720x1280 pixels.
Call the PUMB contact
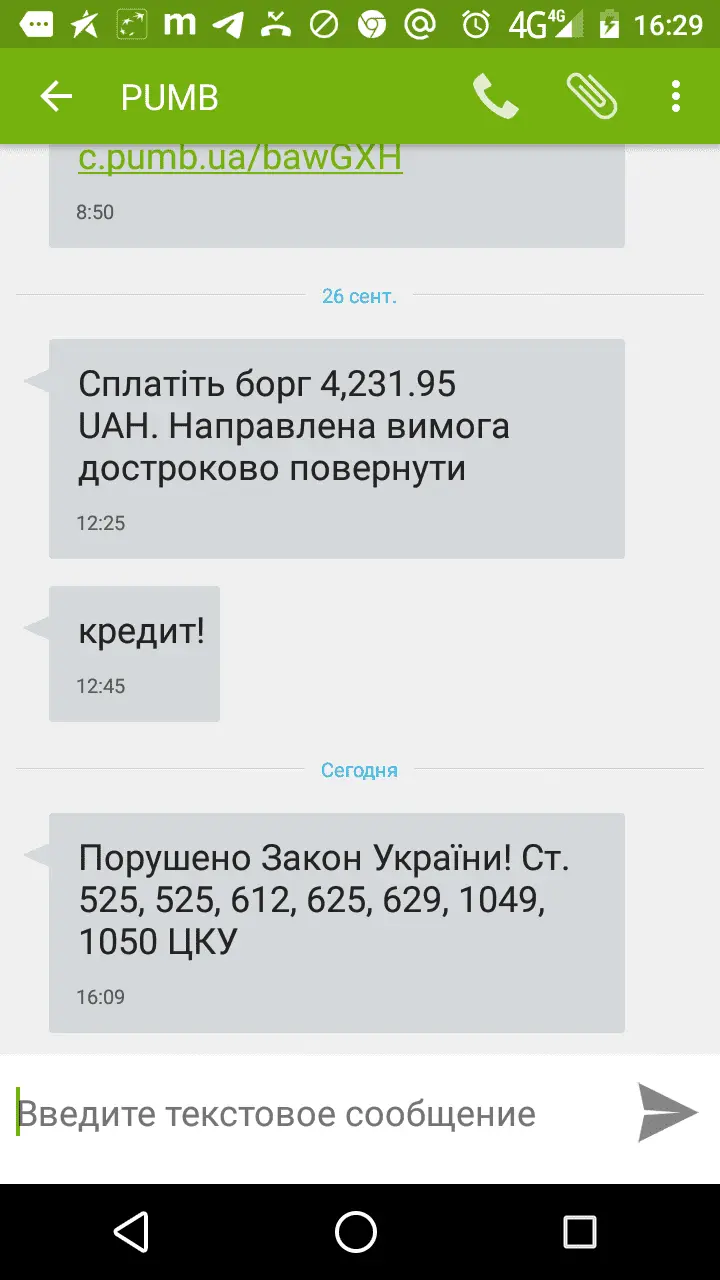coord(495,97)
